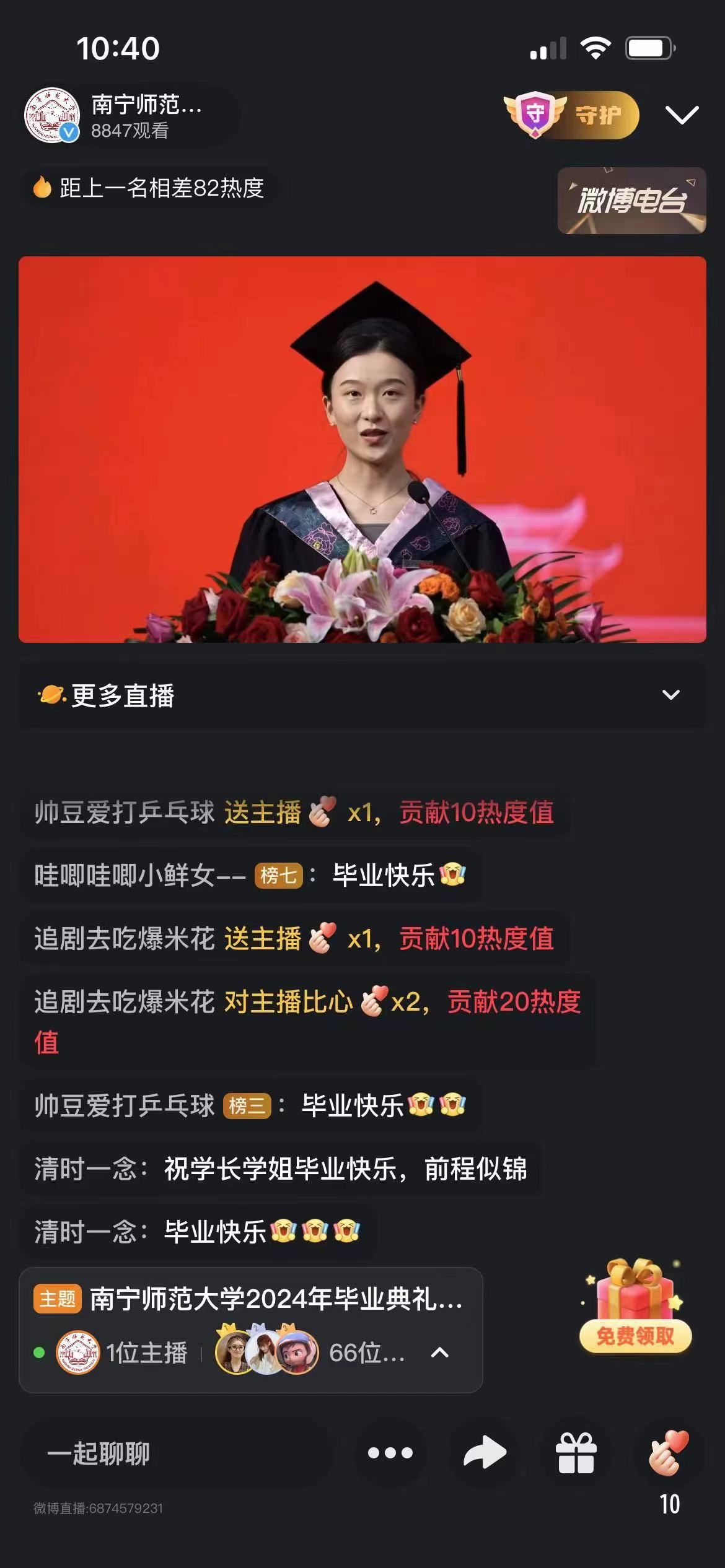Screen dimensions: 725x1568
Task: Open the gift panel
Action: click(576, 1453)
